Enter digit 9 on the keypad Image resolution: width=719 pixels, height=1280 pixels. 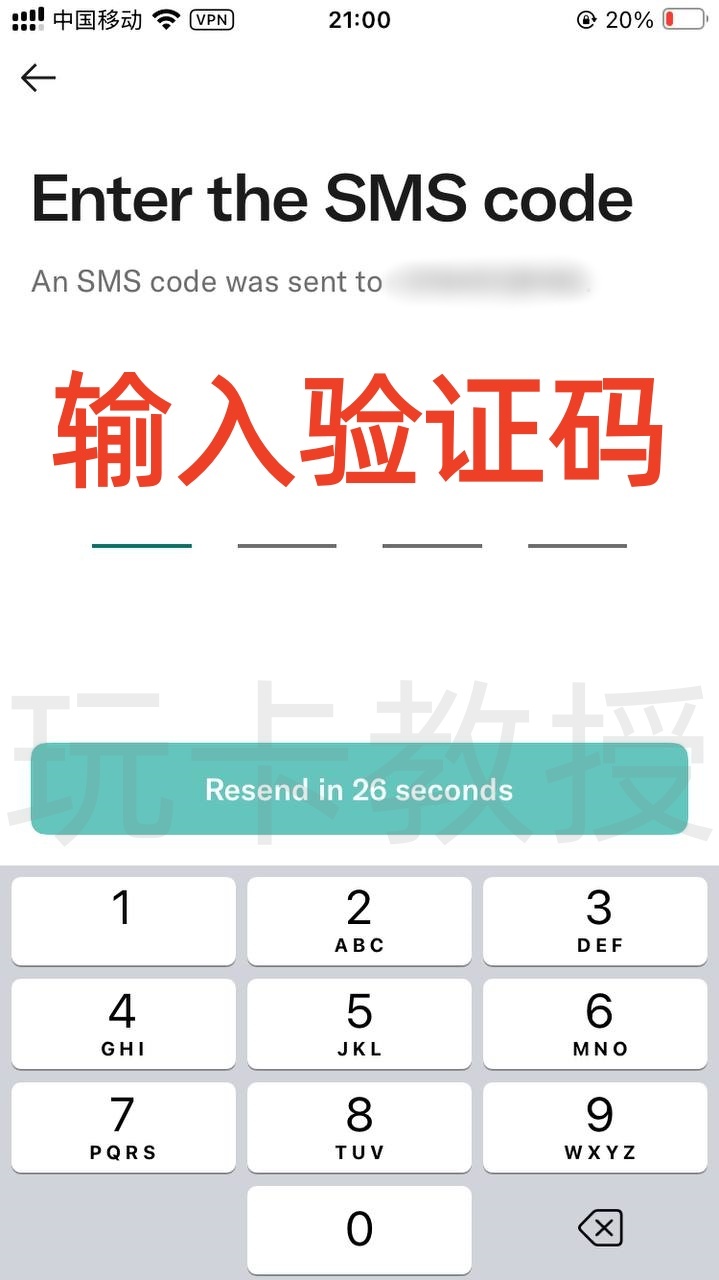pyautogui.click(x=598, y=1127)
